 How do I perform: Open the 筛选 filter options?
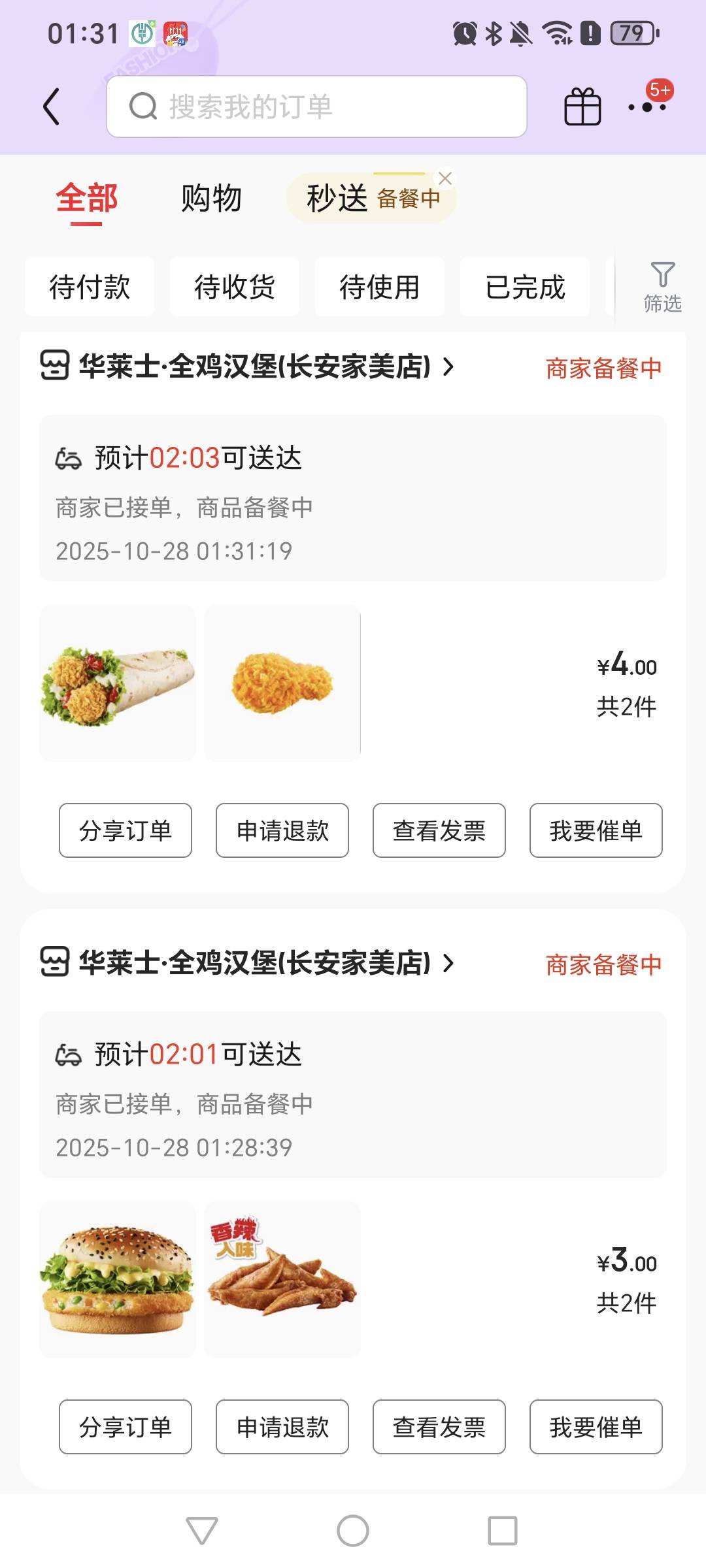[x=662, y=287]
